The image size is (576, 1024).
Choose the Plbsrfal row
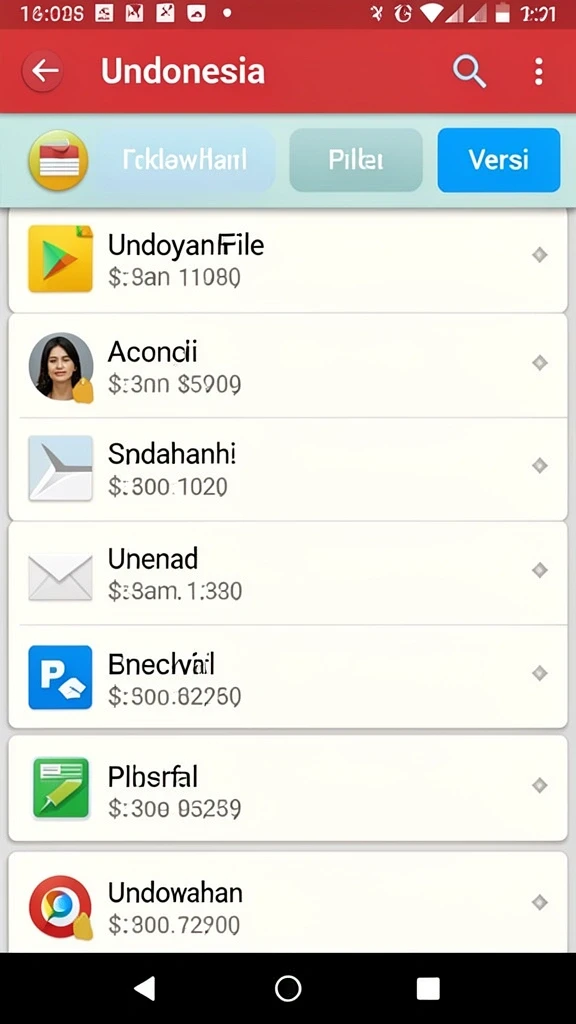click(x=288, y=788)
